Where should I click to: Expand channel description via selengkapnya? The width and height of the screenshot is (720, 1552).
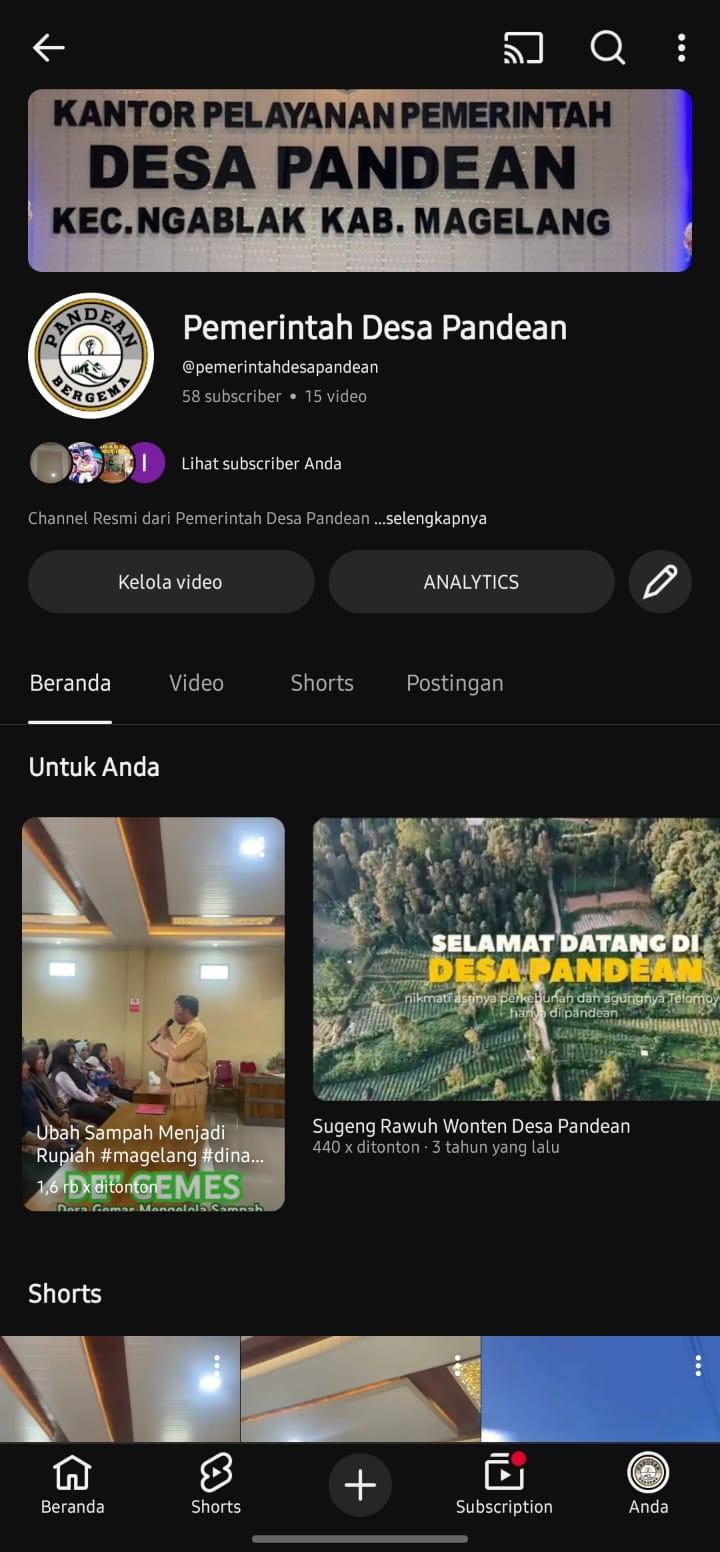coord(431,518)
